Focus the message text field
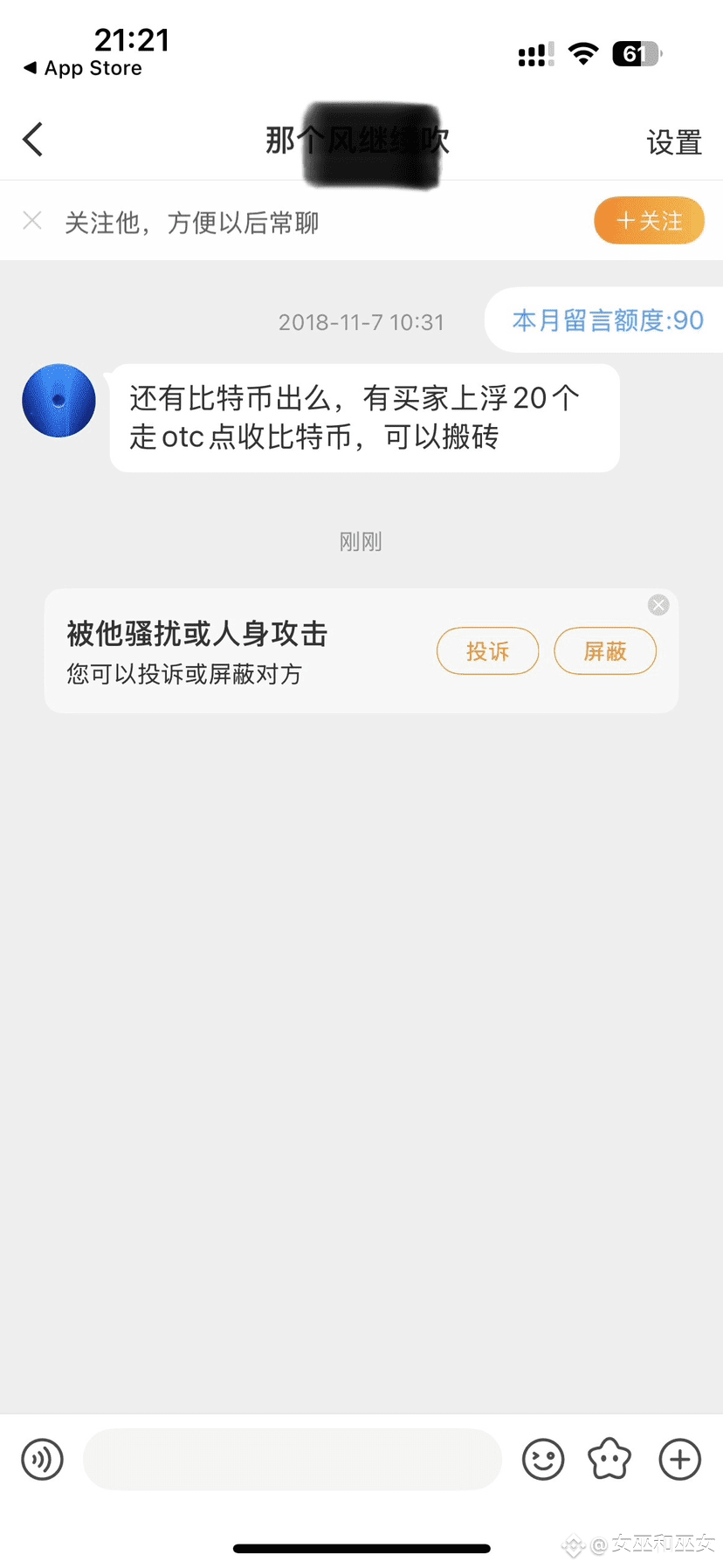Image resolution: width=723 pixels, height=1568 pixels. [293, 1459]
